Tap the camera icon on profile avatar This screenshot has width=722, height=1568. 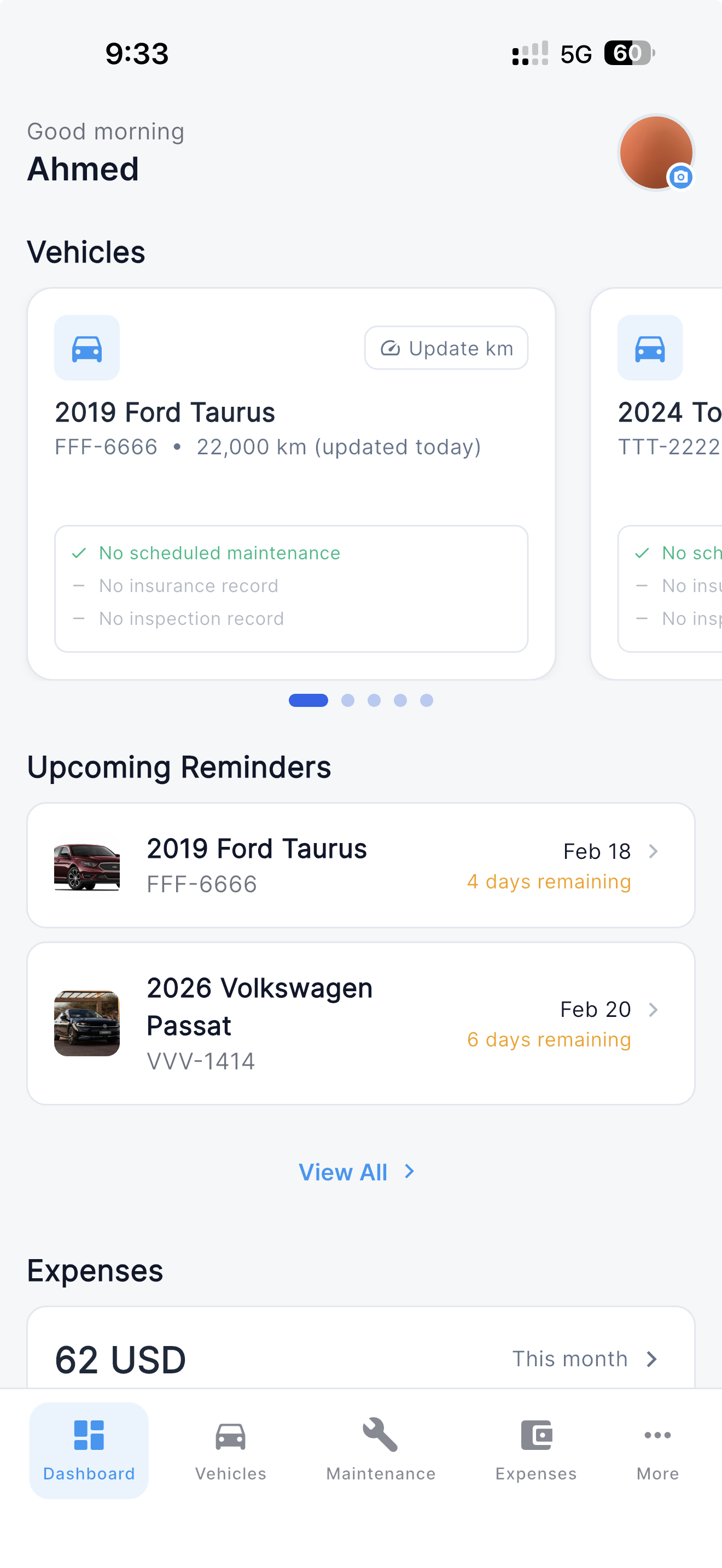pos(680,178)
